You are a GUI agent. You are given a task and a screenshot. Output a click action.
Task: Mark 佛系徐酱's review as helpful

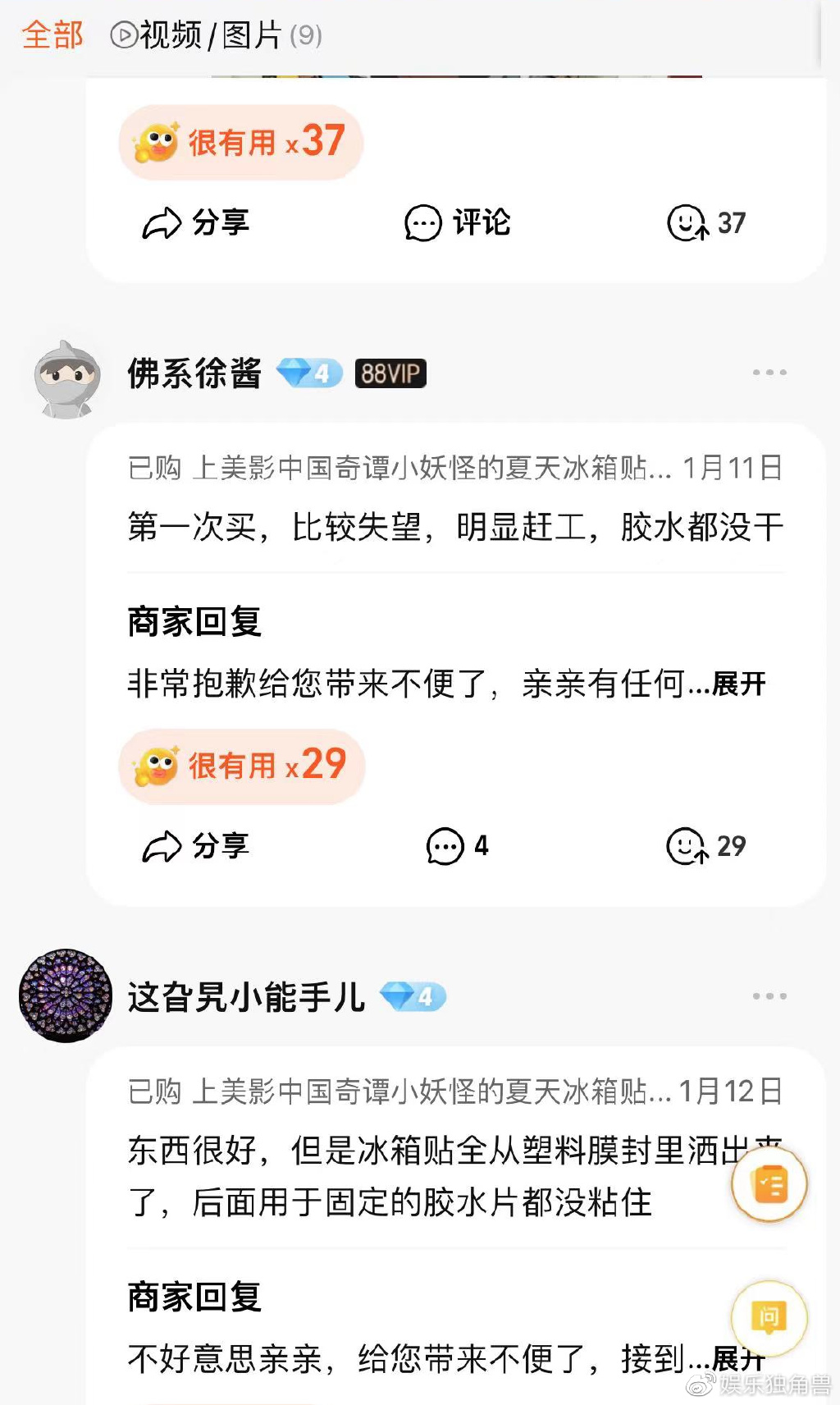[705, 846]
